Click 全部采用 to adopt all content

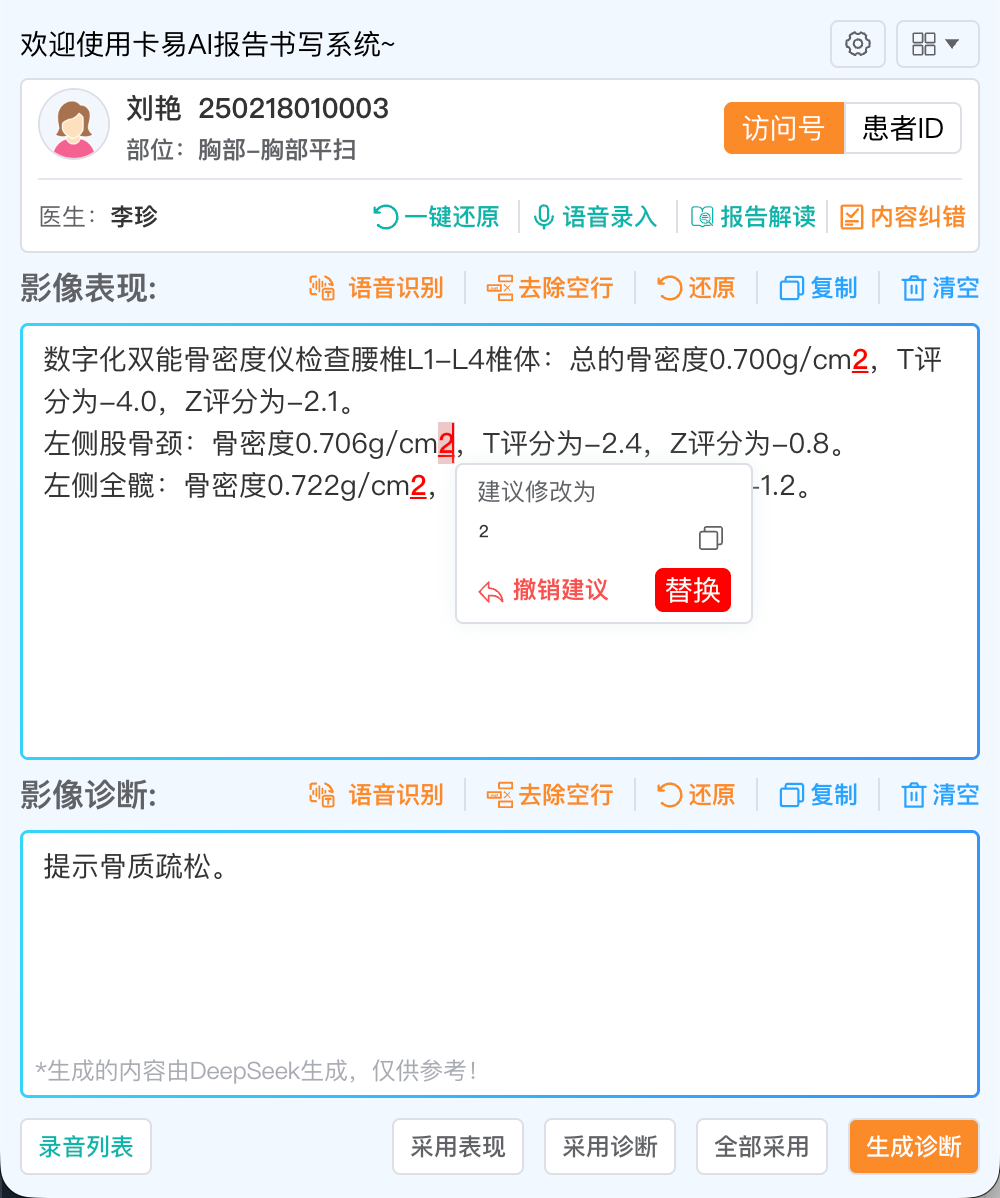[761, 1147]
